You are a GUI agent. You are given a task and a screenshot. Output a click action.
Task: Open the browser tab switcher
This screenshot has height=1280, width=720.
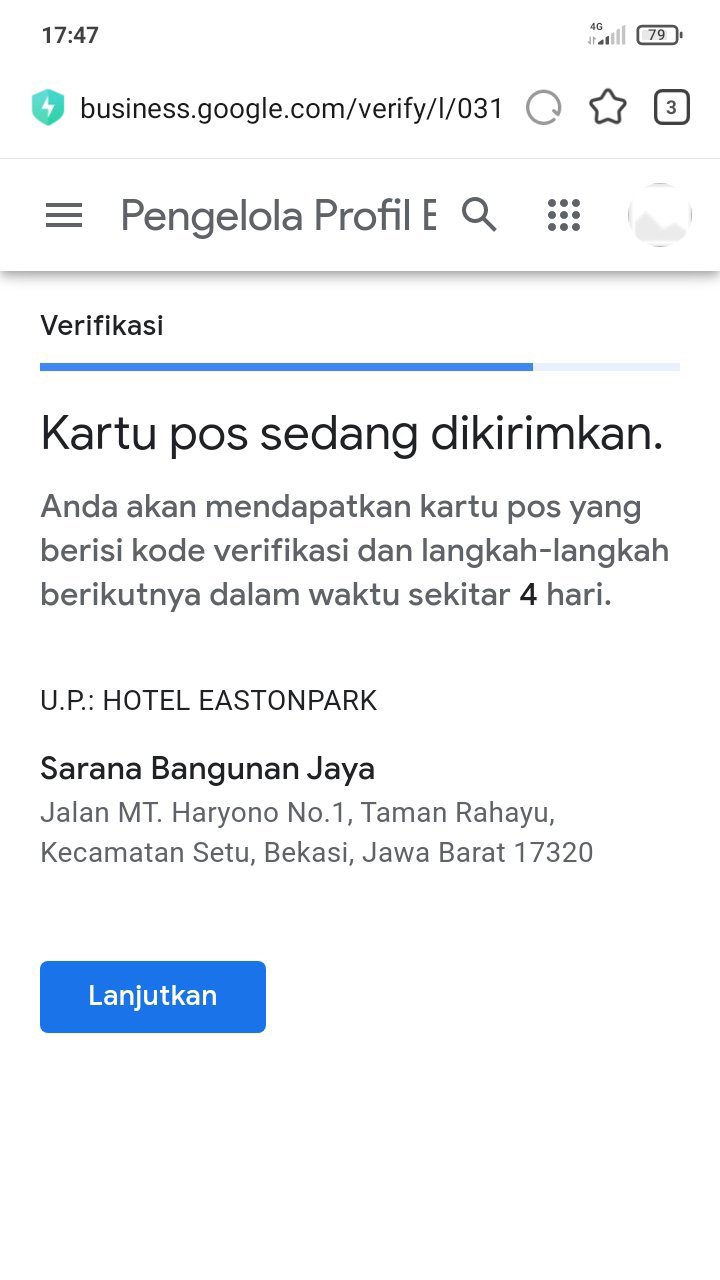click(x=671, y=108)
